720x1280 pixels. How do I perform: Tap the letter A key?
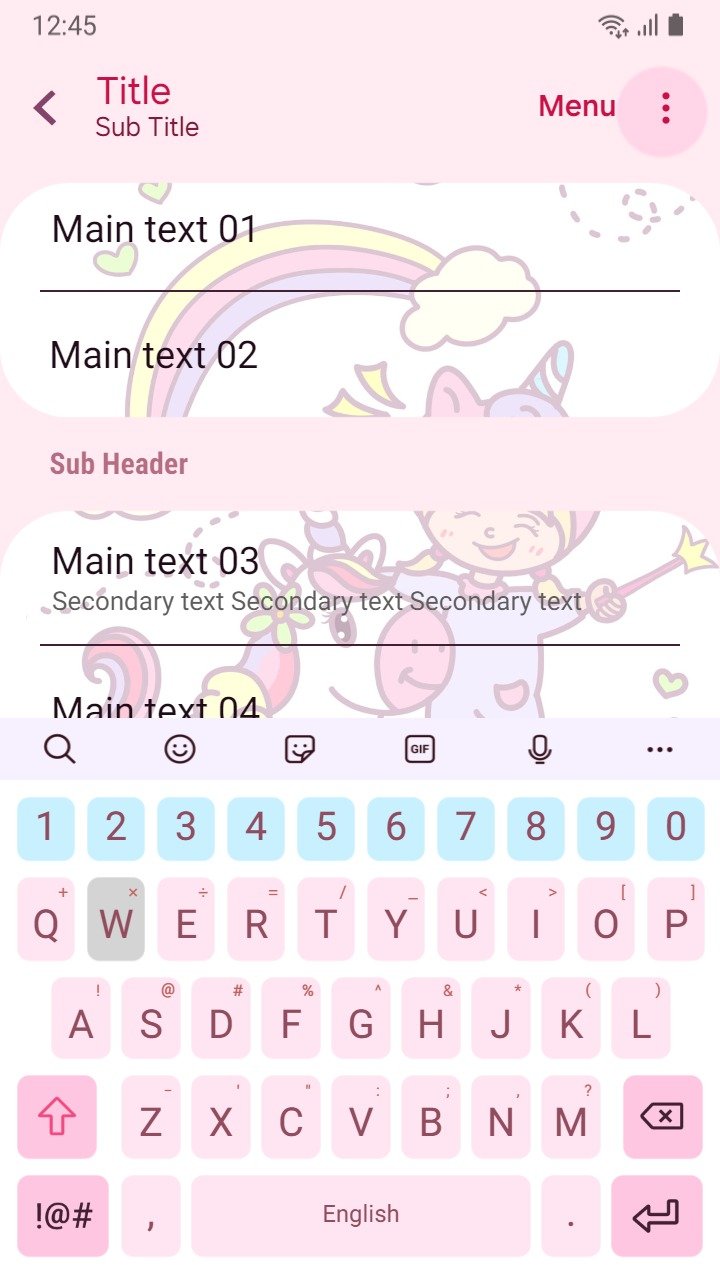[x=81, y=1018]
